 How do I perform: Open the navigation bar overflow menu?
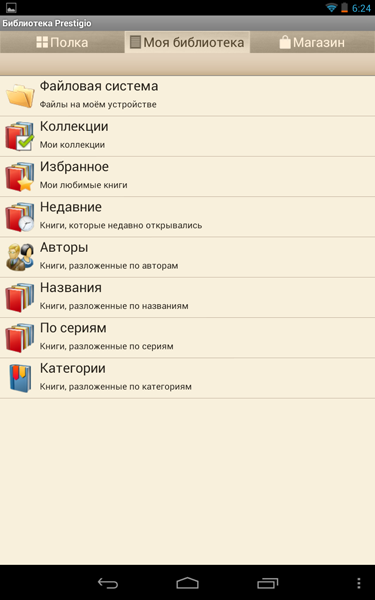[359, 583]
